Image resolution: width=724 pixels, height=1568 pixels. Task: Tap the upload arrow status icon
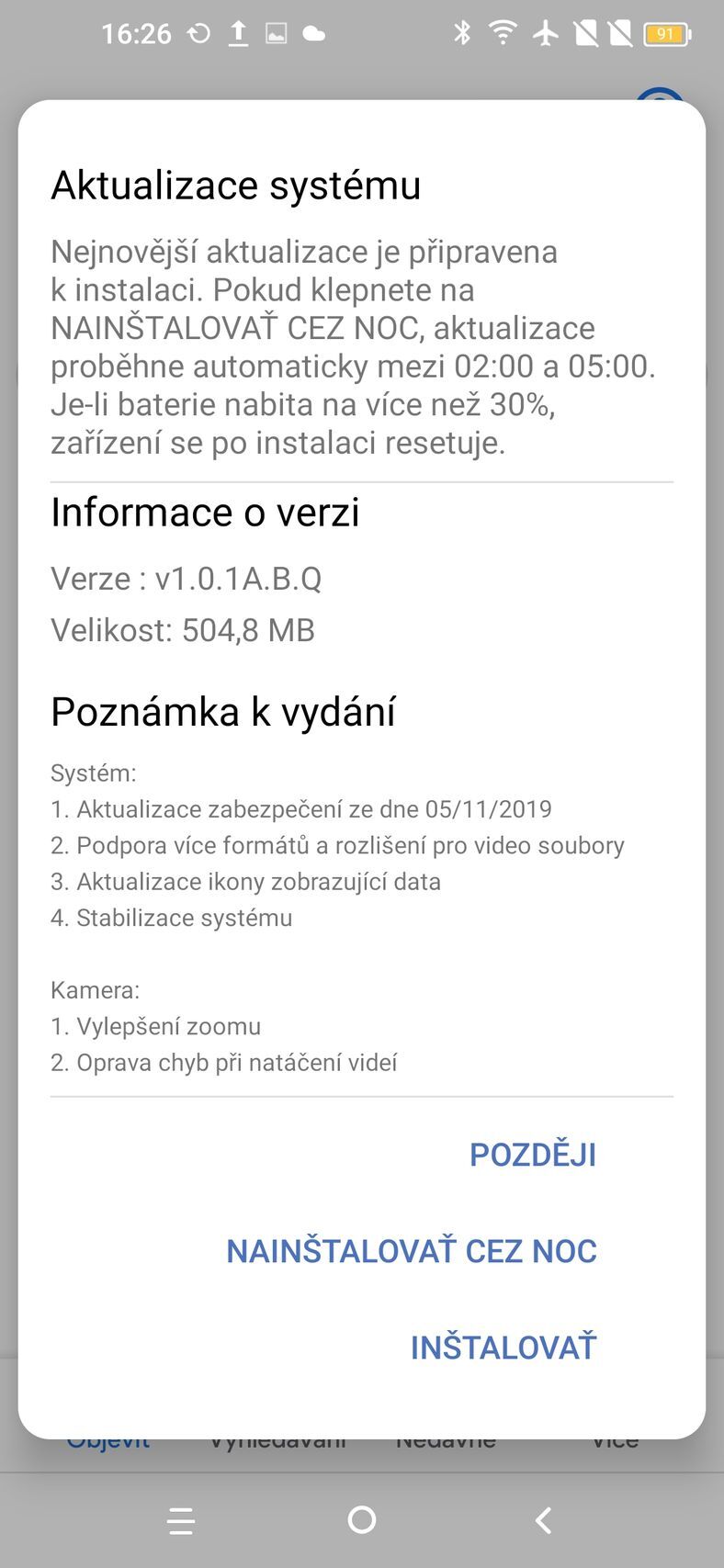(x=237, y=32)
